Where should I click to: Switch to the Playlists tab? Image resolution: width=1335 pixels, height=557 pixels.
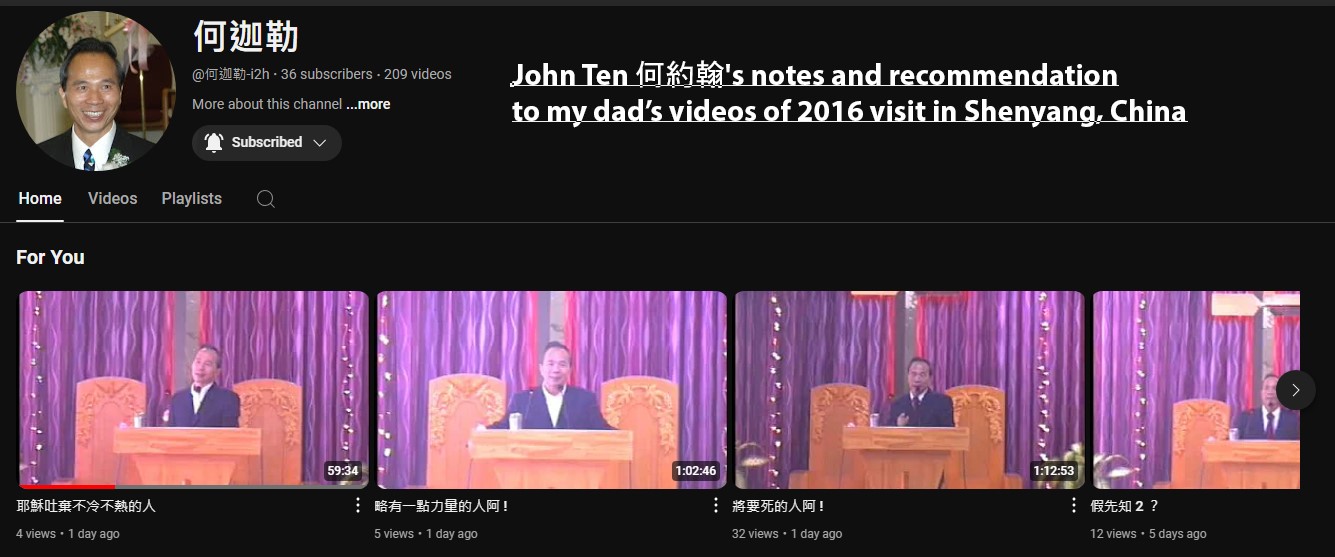click(191, 198)
